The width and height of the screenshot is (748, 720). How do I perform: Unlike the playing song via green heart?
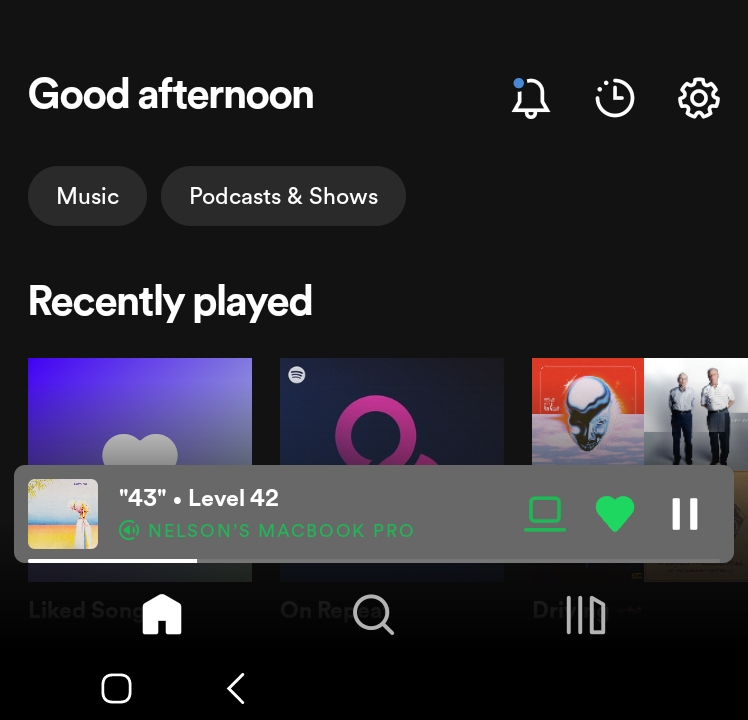[x=615, y=514]
